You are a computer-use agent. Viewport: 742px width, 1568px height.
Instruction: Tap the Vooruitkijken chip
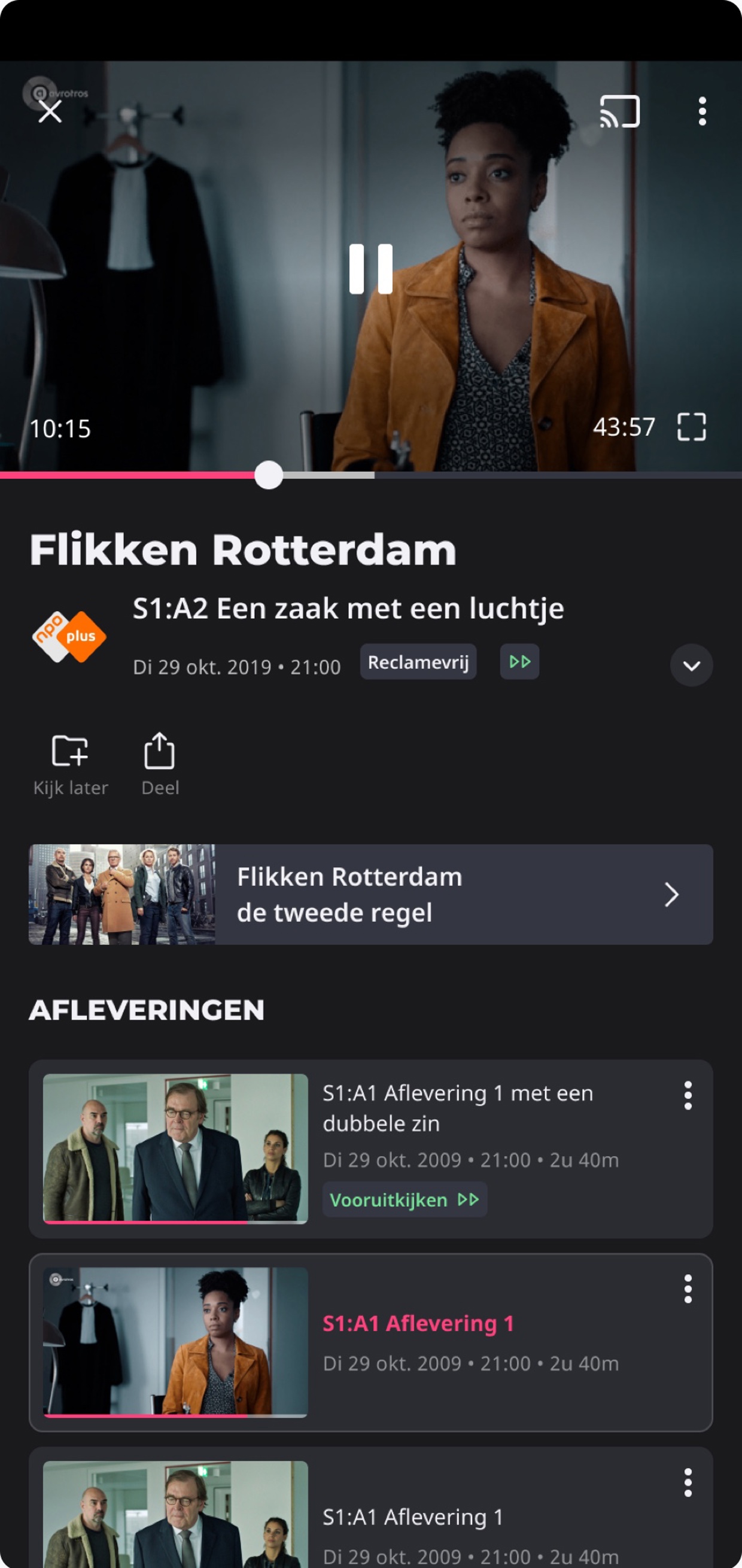pos(404,1200)
